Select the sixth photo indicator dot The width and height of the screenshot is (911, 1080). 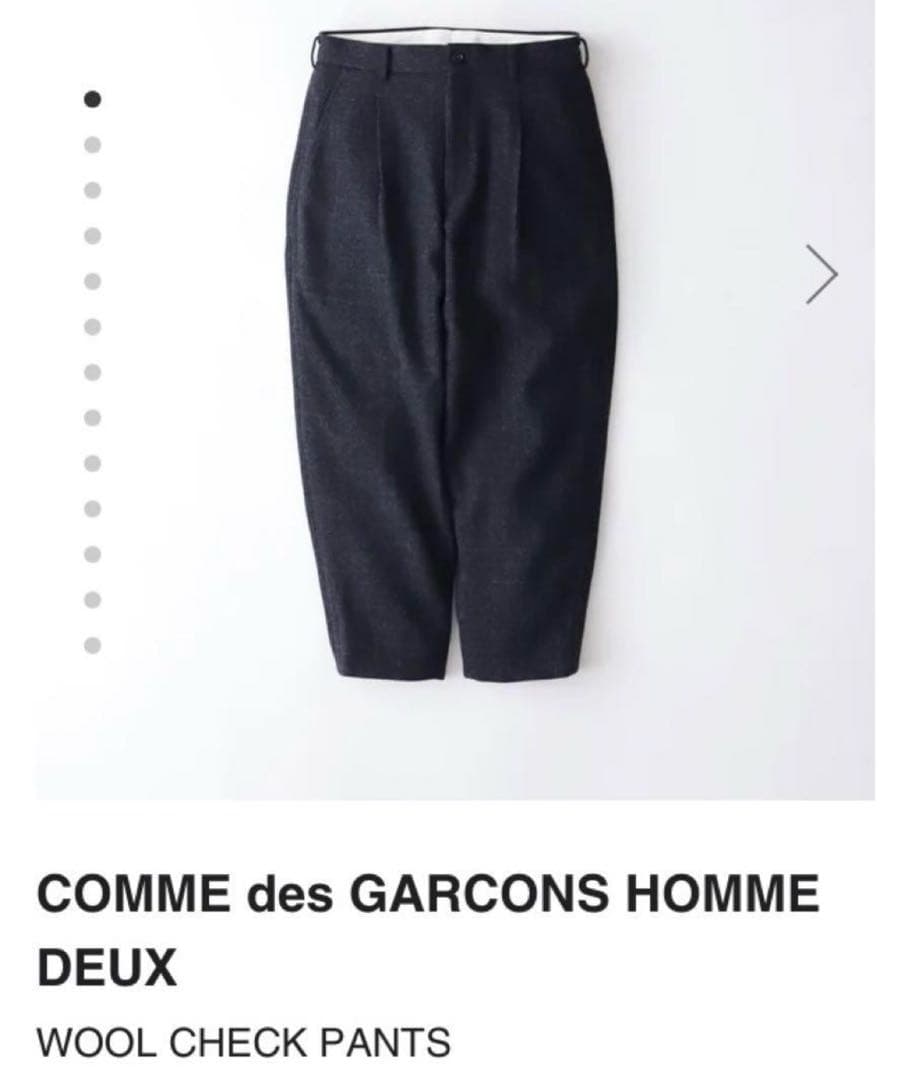point(95,323)
